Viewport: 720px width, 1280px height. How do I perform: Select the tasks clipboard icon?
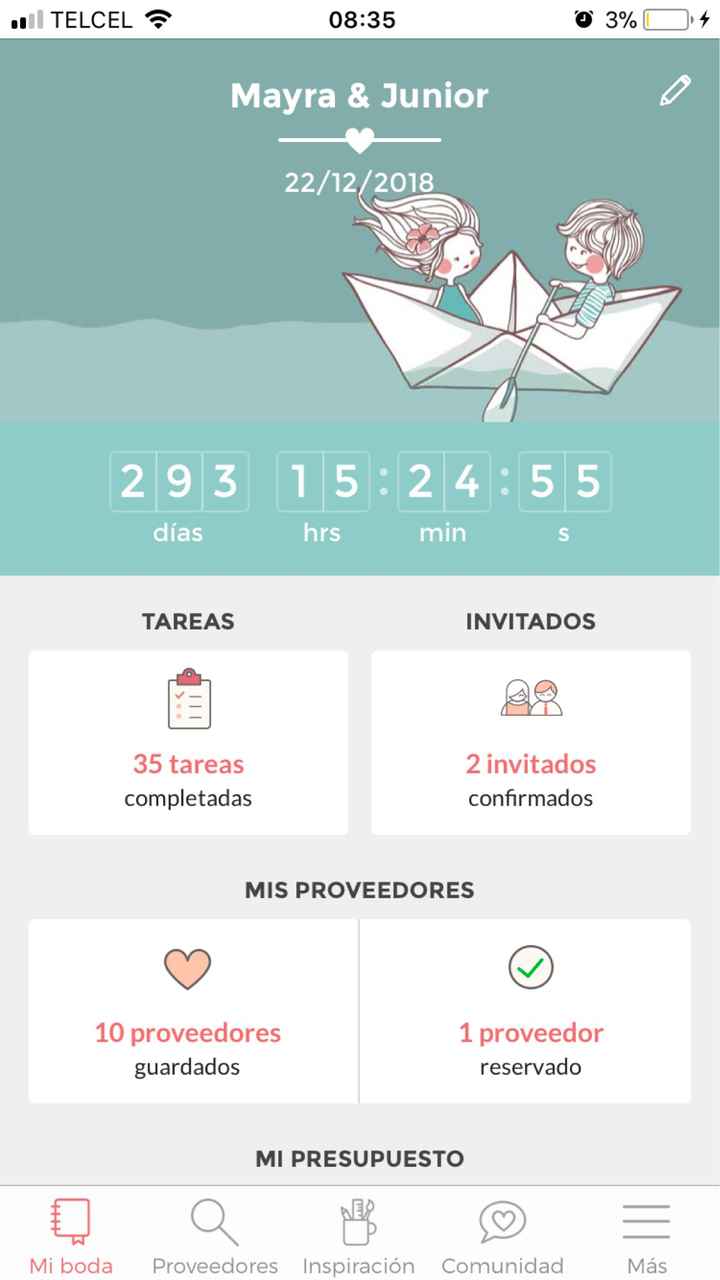(x=188, y=700)
